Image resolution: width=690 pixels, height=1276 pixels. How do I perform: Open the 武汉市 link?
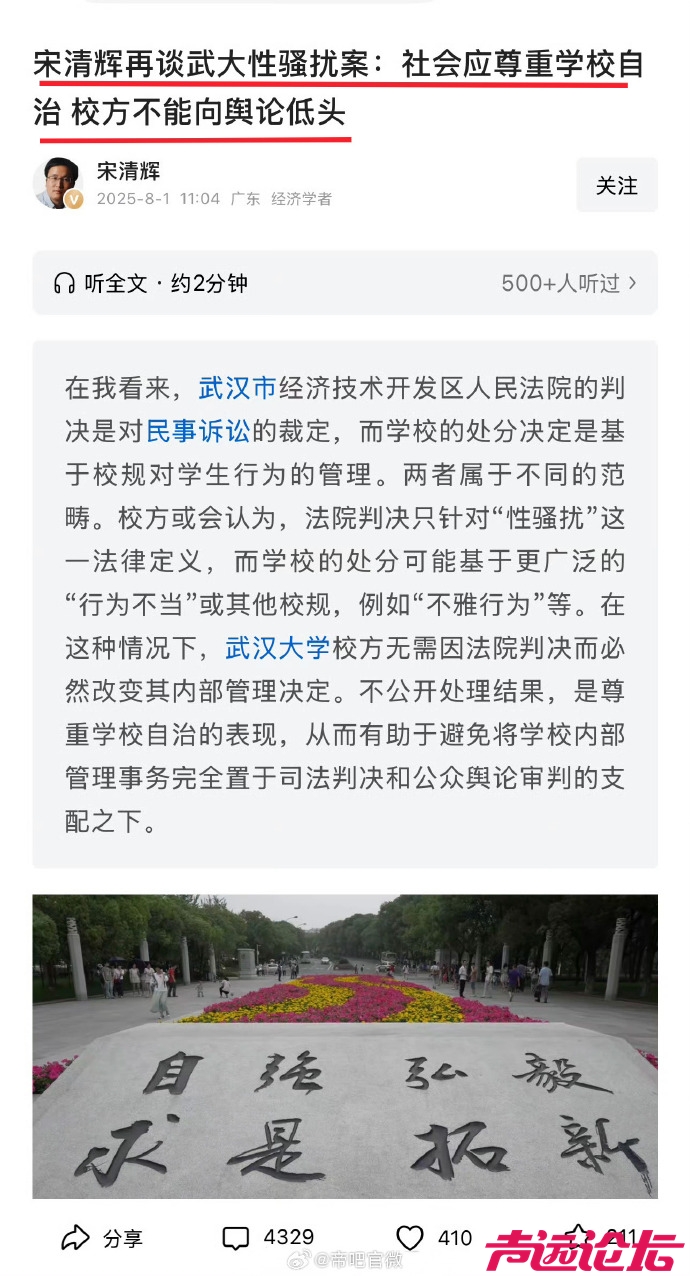[x=237, y=389]
